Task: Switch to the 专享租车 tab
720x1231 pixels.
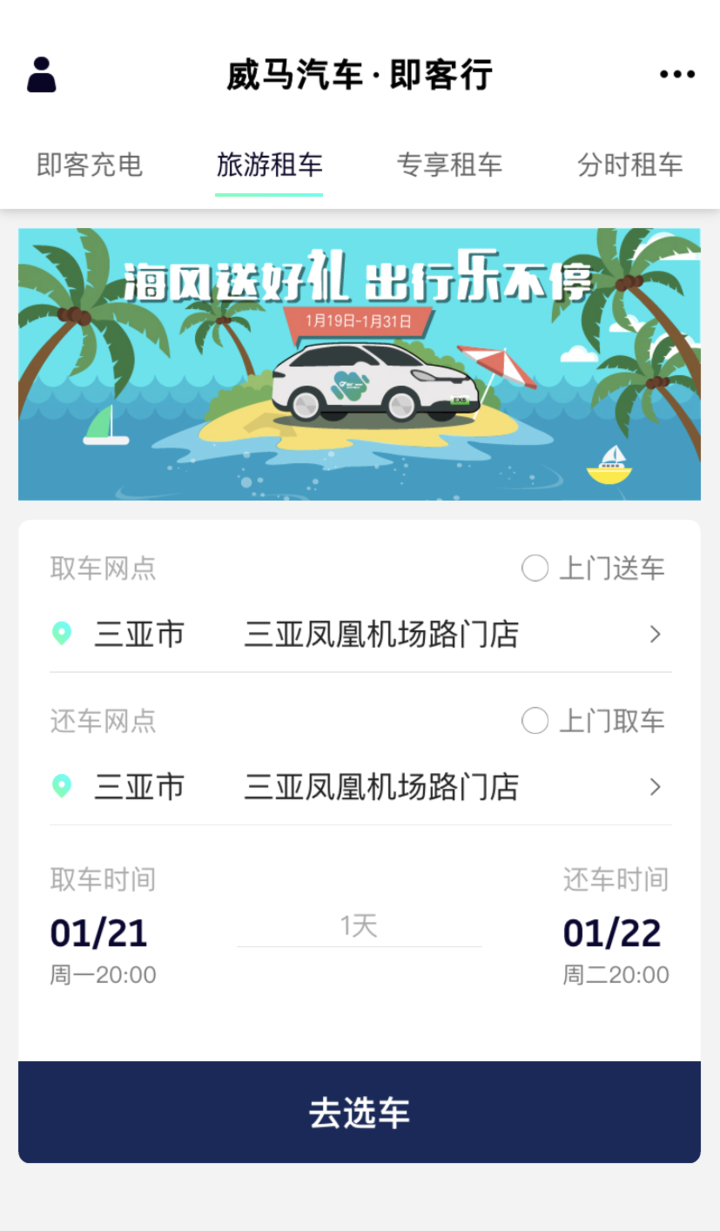Action: pos(449,165)
